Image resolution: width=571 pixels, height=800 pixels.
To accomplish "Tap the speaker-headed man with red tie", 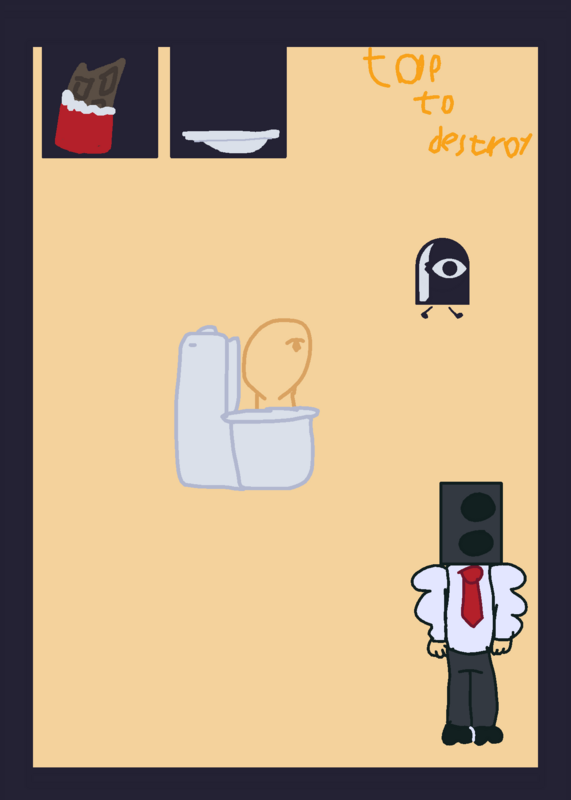I will pyautogui.click(x=469, y=614).
